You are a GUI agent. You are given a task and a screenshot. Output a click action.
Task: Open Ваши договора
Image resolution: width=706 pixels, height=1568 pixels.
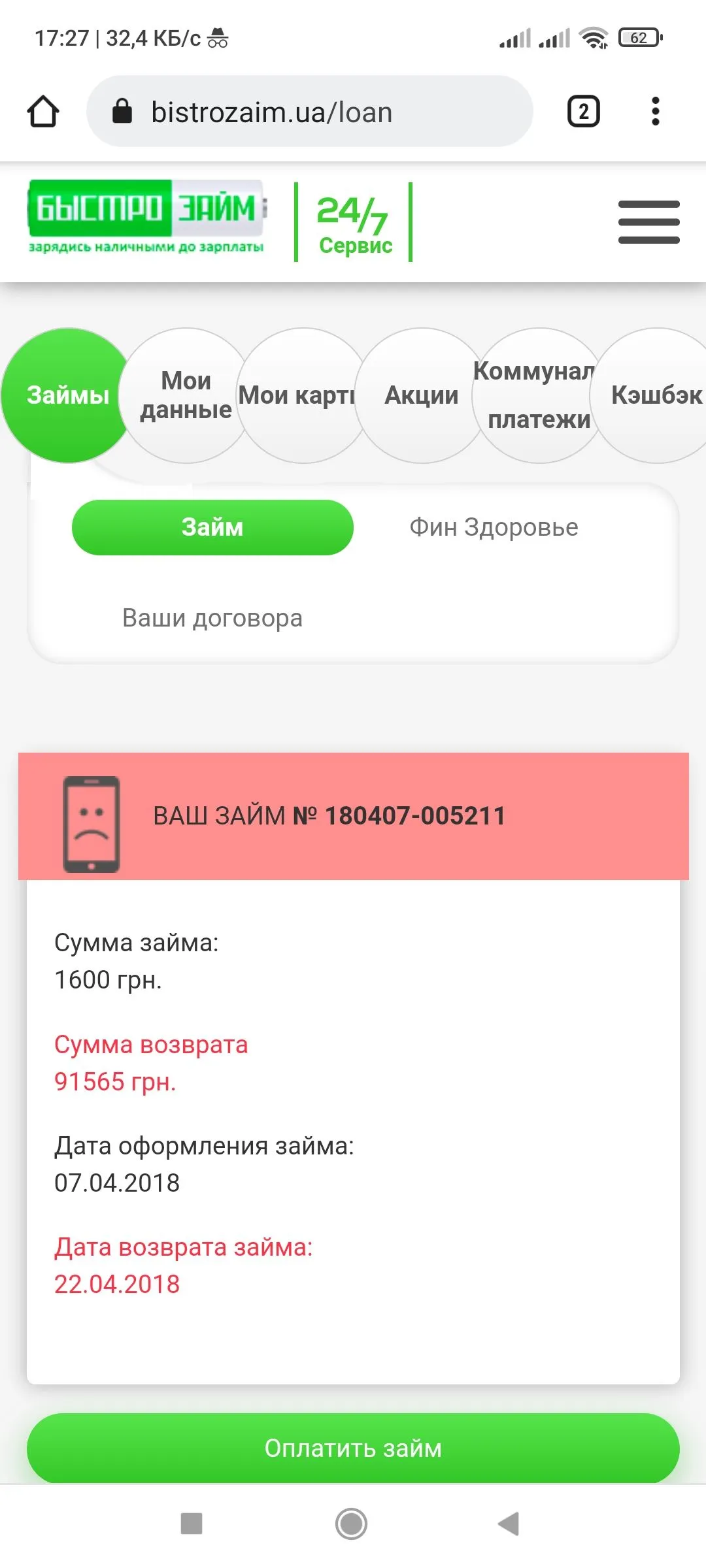pos(212,617)
